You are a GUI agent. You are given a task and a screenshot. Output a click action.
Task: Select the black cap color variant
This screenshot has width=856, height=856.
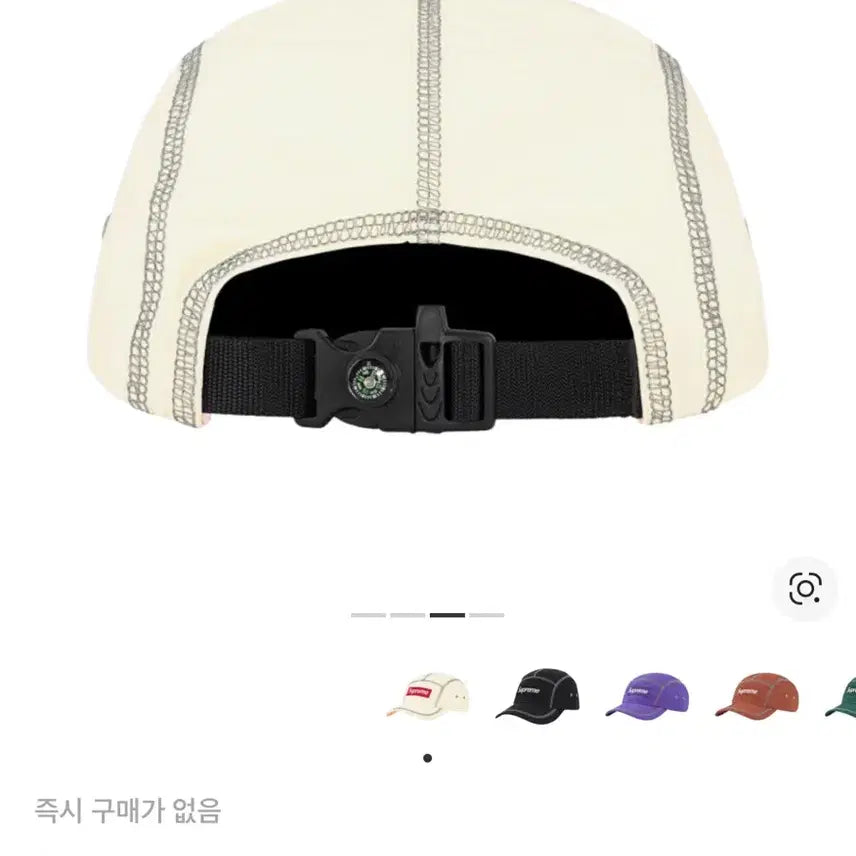(x=537, y=696)
